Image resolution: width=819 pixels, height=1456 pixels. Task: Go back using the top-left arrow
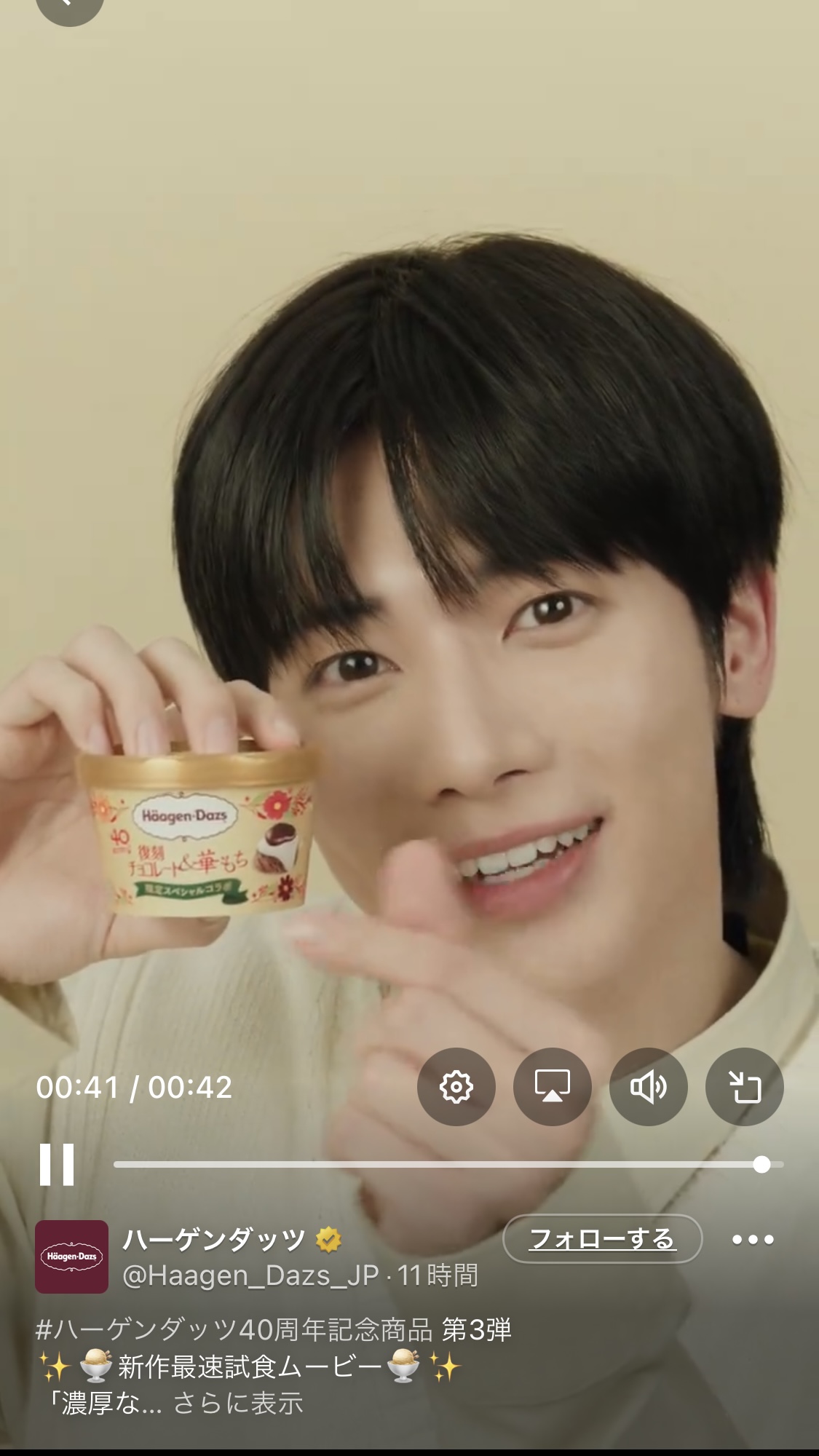pyautogui.click(x=69, y=6)
